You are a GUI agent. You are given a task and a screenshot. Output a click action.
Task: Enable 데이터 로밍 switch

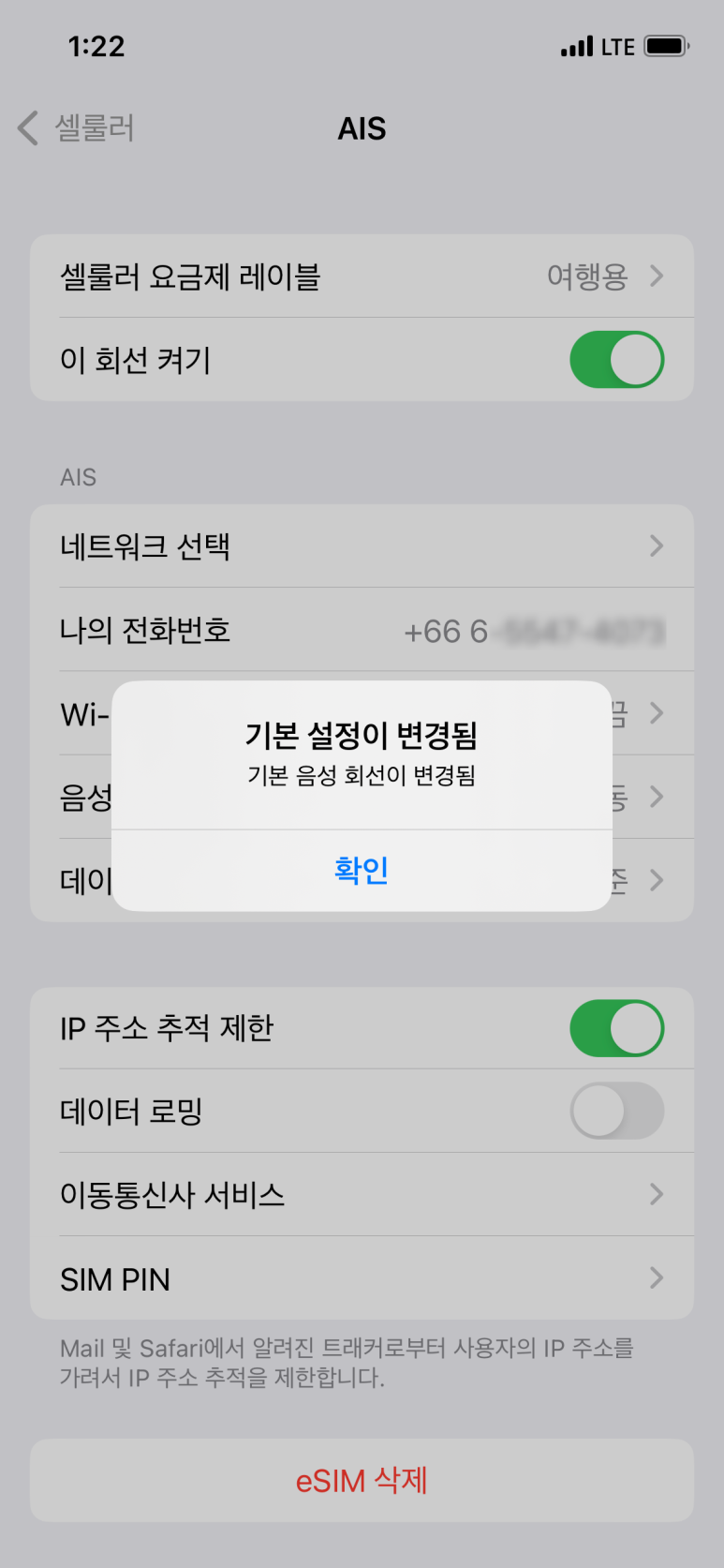tap(616, 1111)
